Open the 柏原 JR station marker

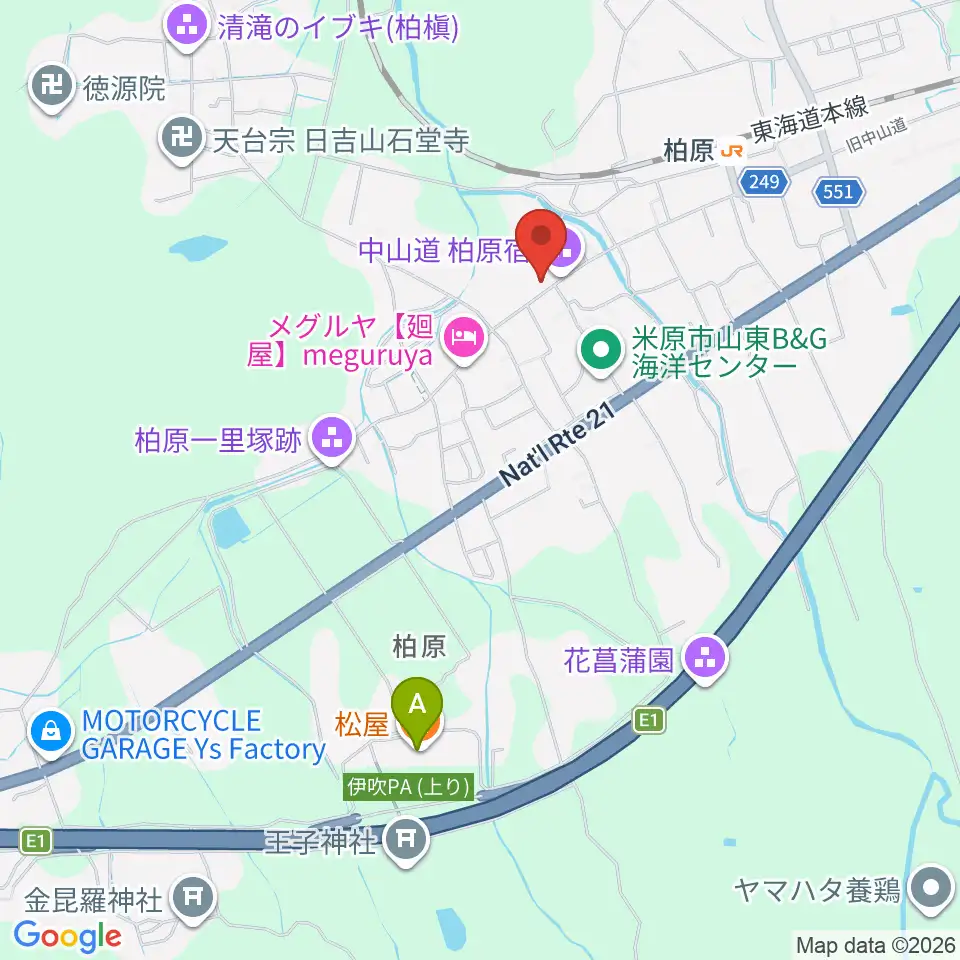click(732, 150)
